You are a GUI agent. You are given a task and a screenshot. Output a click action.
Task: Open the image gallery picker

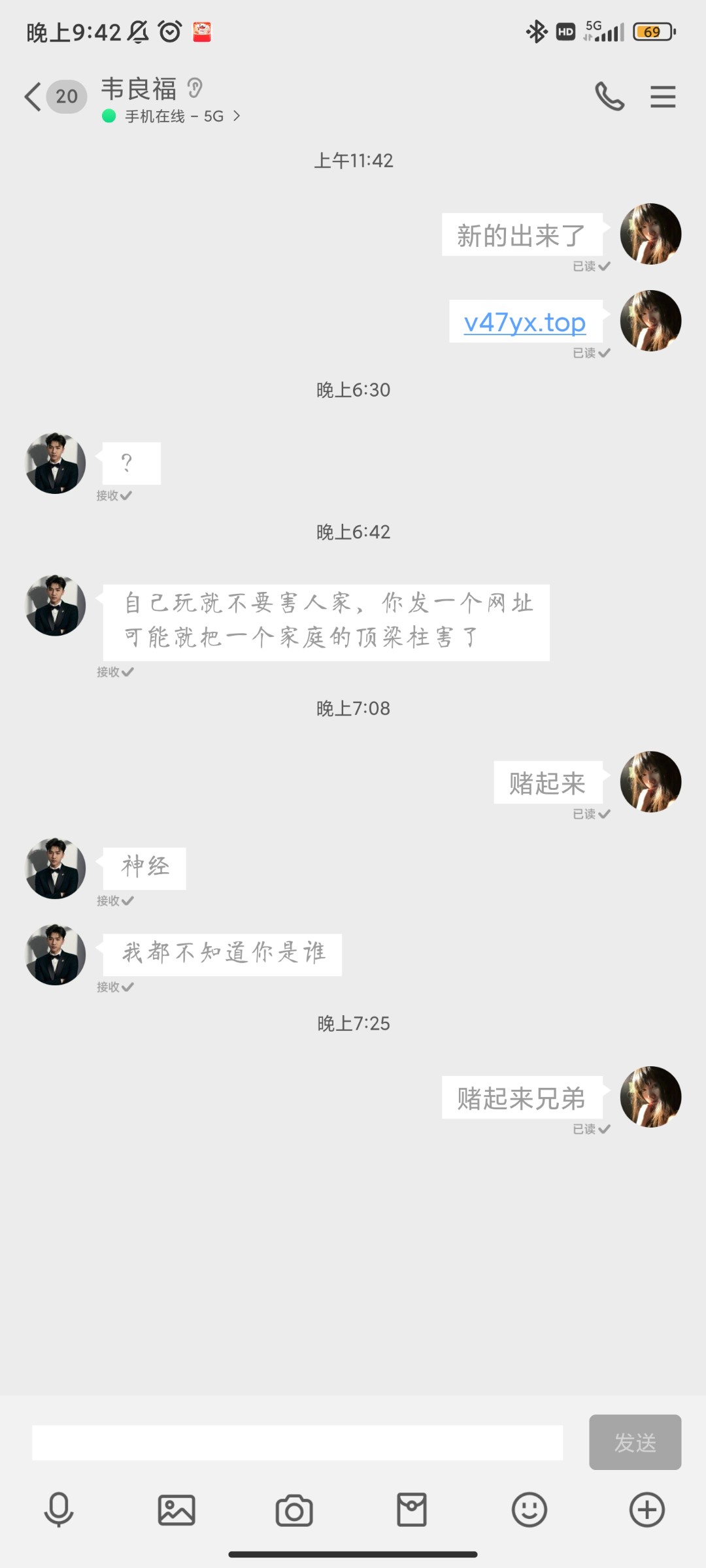pyautogui.click(x=176, y=1510)
